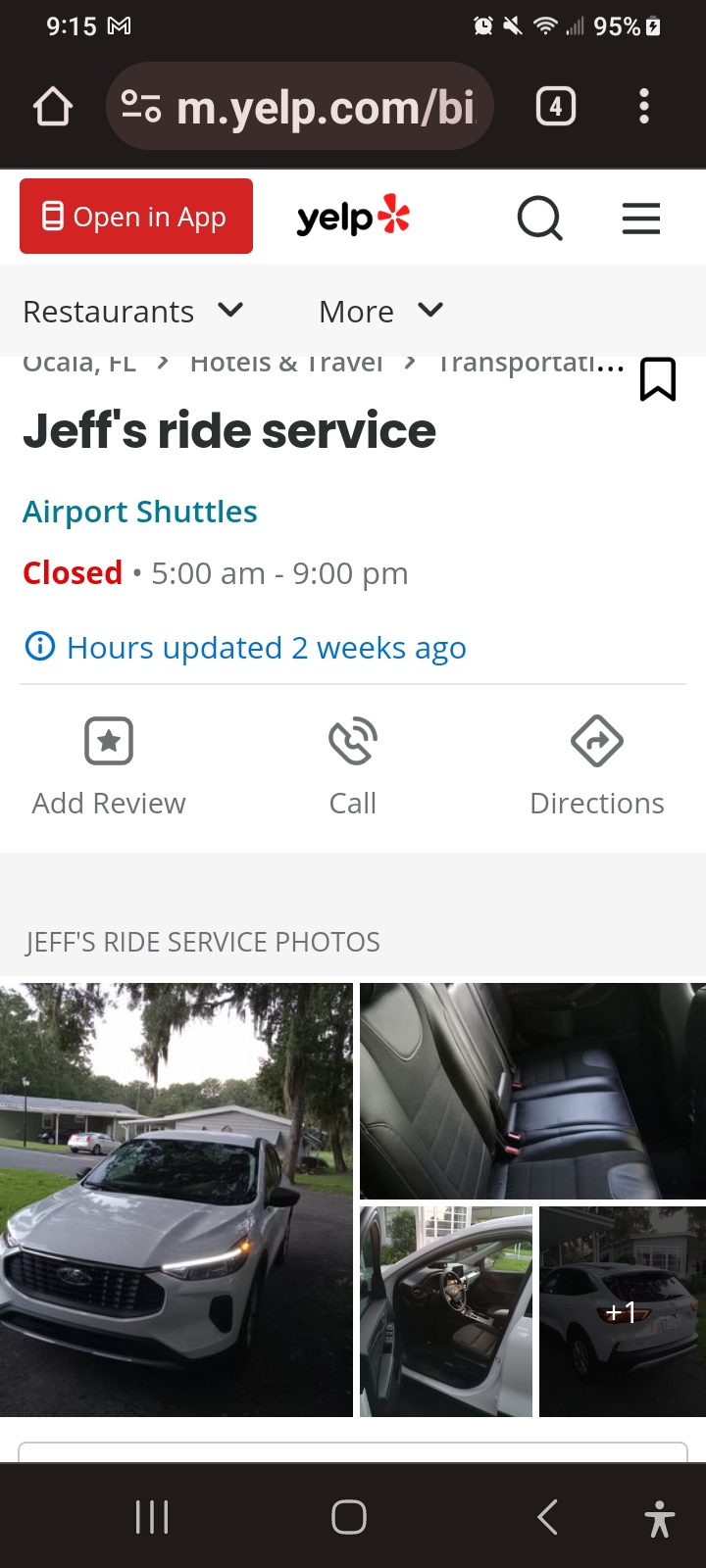Image resolution: width=706 pixels, height=1568 pixels.
Task: Open the m.yelp.com address bar
Action: 299,107
